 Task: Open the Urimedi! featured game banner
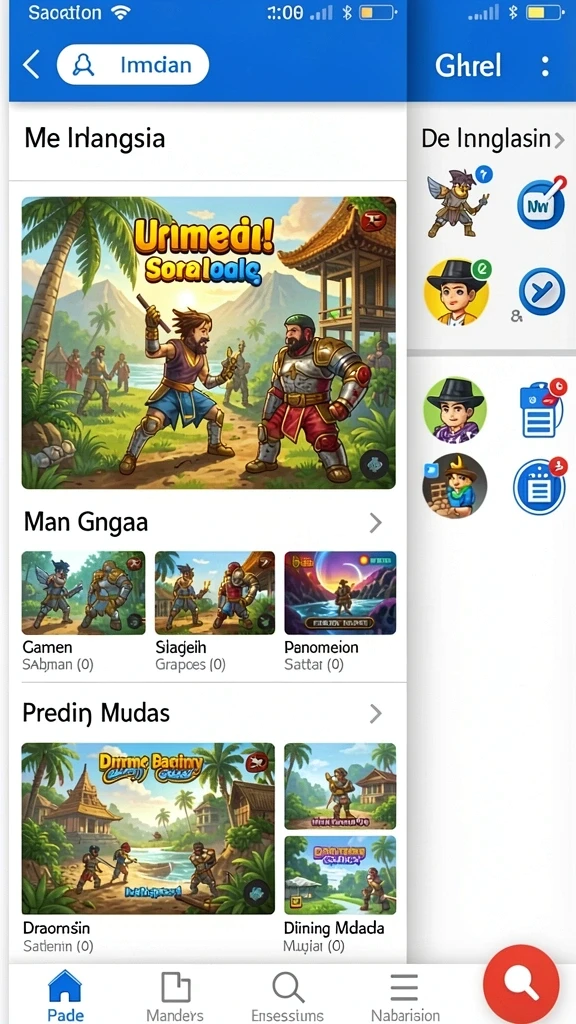208,343
